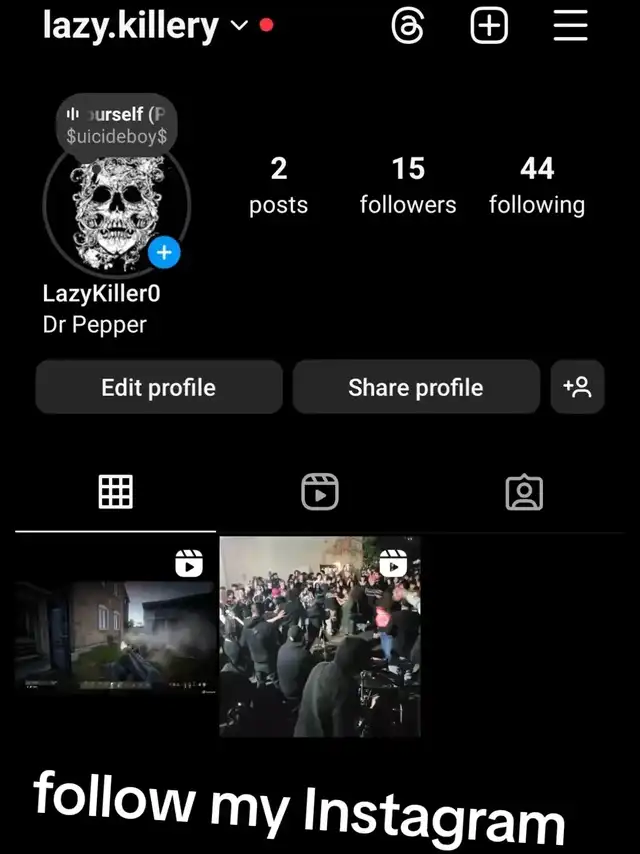Switch to the Reels tab

pyautogui.click(x=320, y=491)
